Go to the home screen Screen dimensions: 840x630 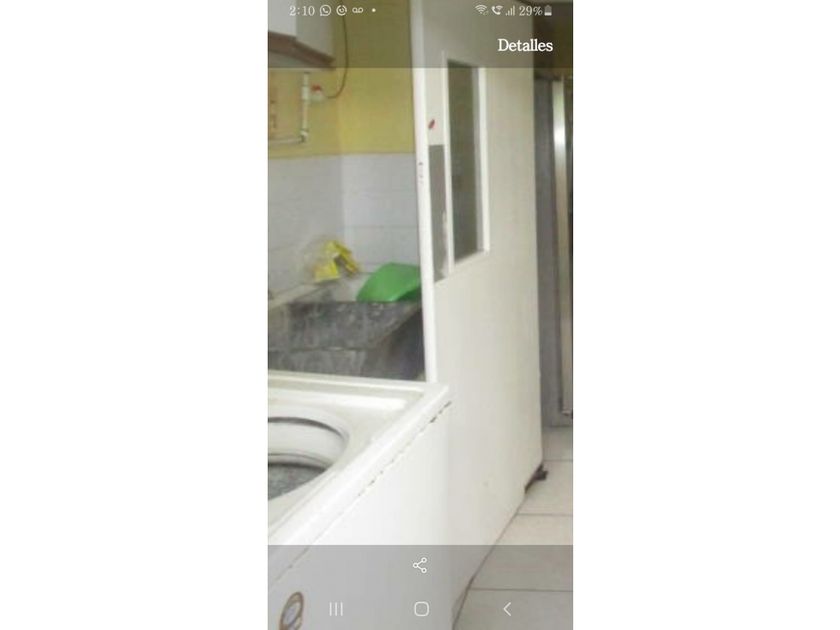pos(422,609)
